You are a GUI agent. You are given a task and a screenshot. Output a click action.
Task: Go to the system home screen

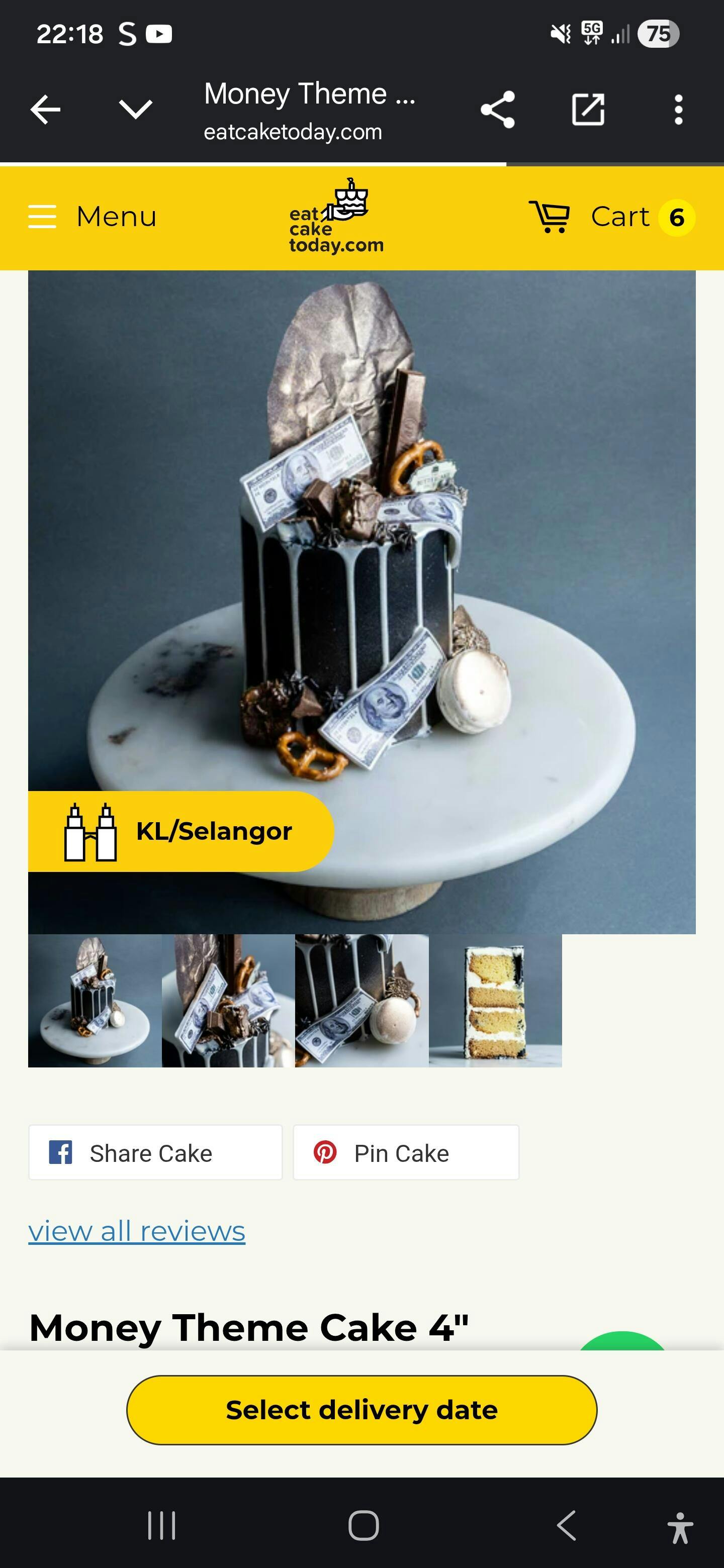point(364,1525)
